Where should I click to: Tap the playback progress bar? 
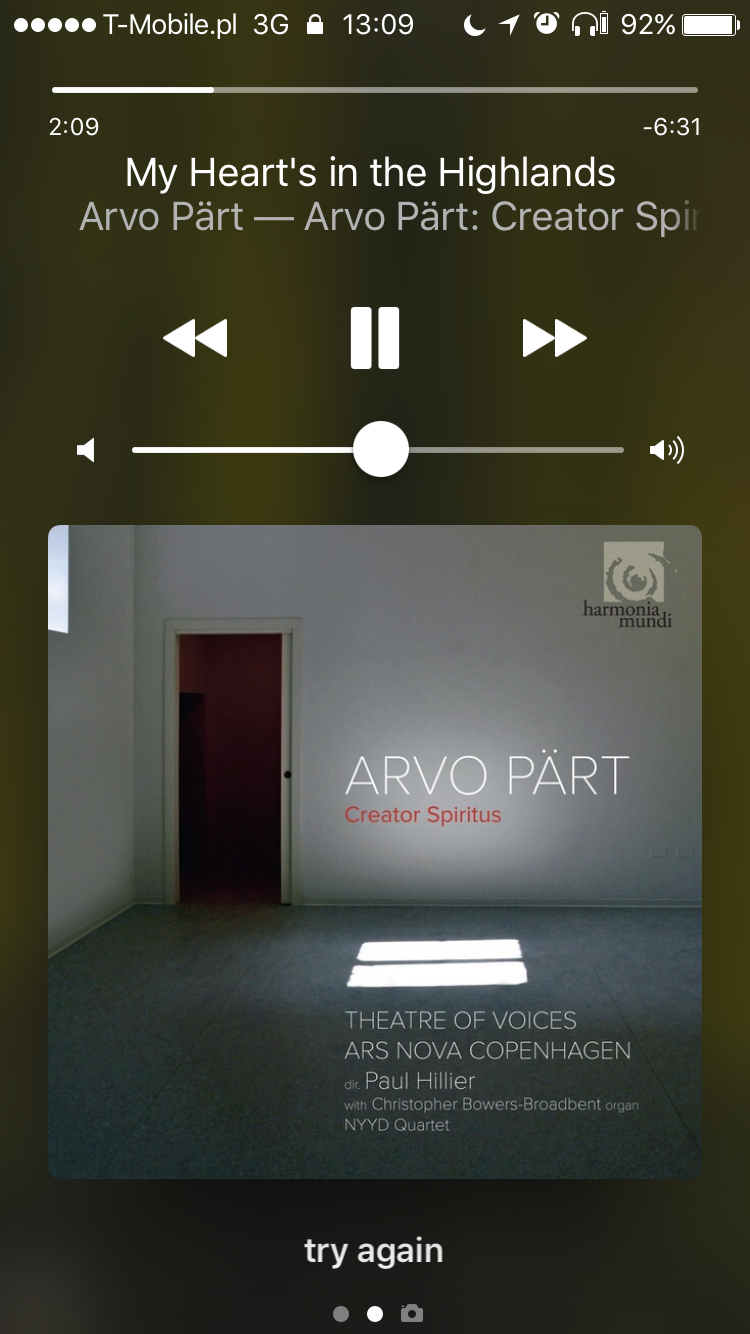(x=375, y=90)
